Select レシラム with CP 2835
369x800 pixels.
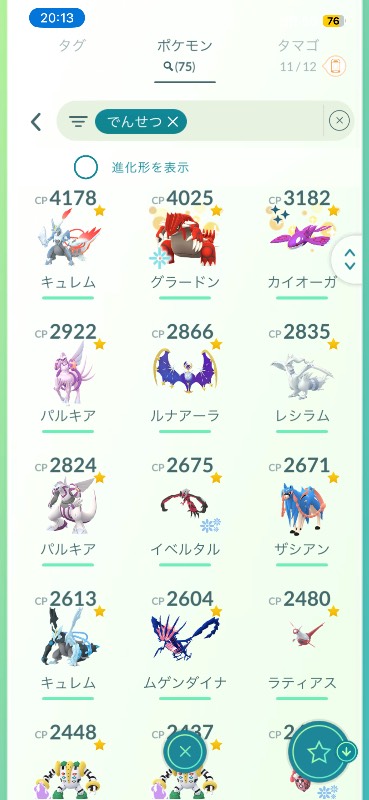coord(302,378)
